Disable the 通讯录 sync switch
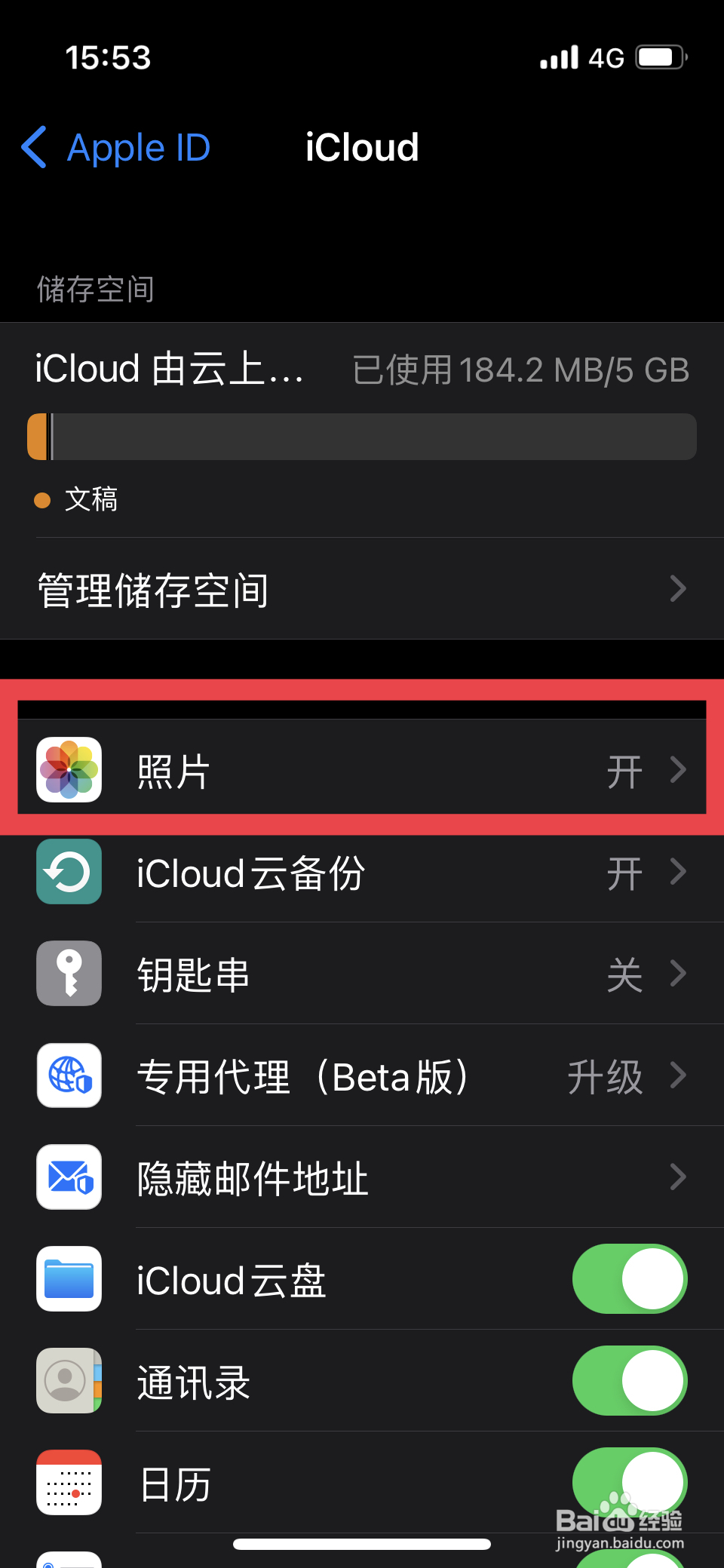 (630, 1381)
